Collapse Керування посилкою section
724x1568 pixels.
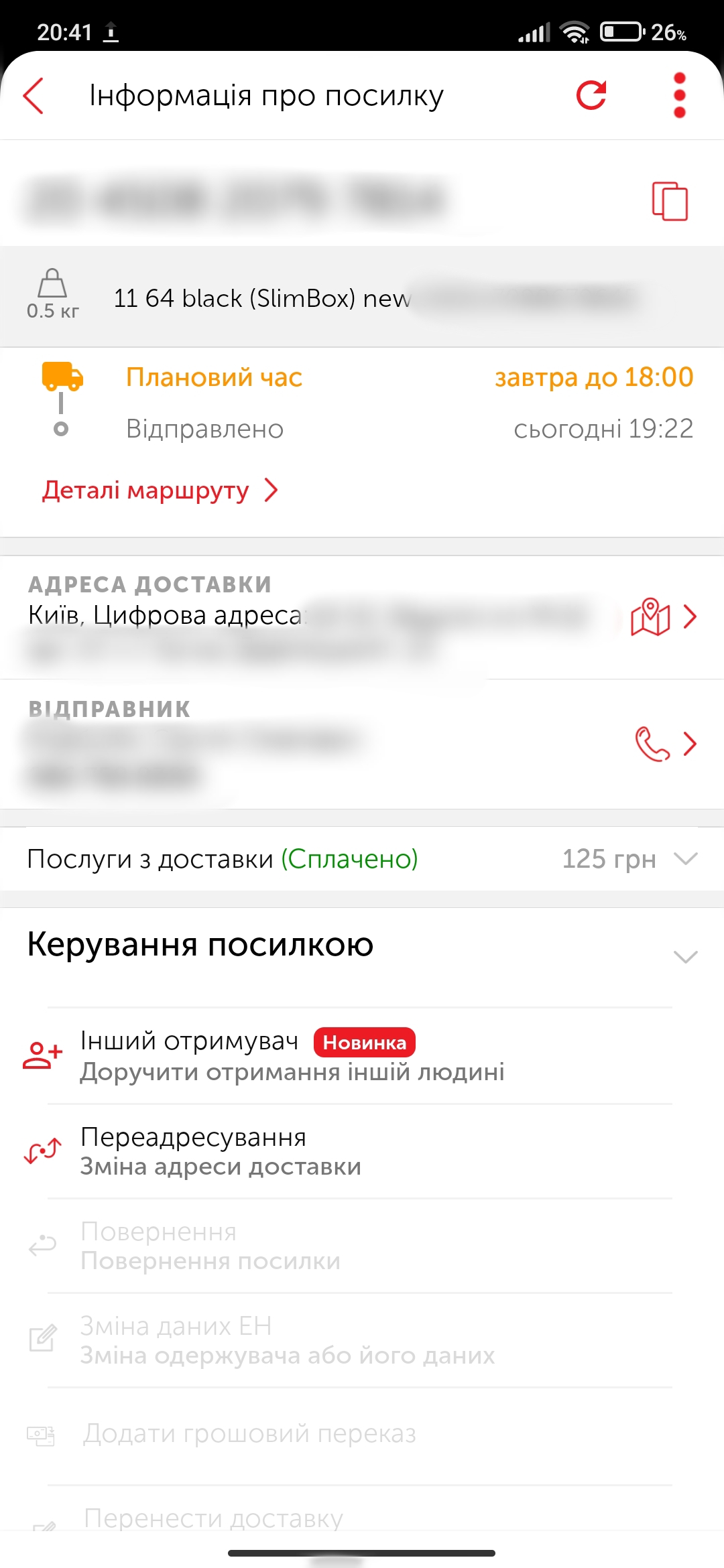pyautogui.click(x=685, y=957)
